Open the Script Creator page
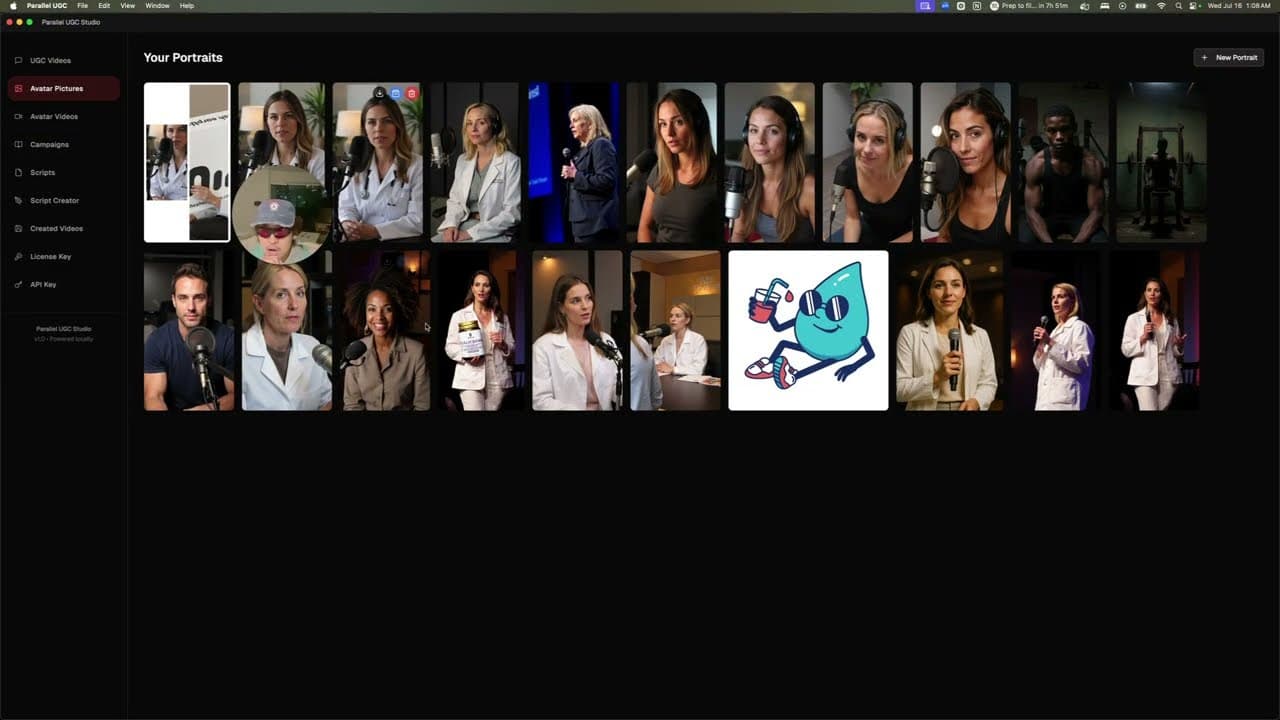This screenshot has height=720, width=1280. pyautogui.click(x=54, y=201)
